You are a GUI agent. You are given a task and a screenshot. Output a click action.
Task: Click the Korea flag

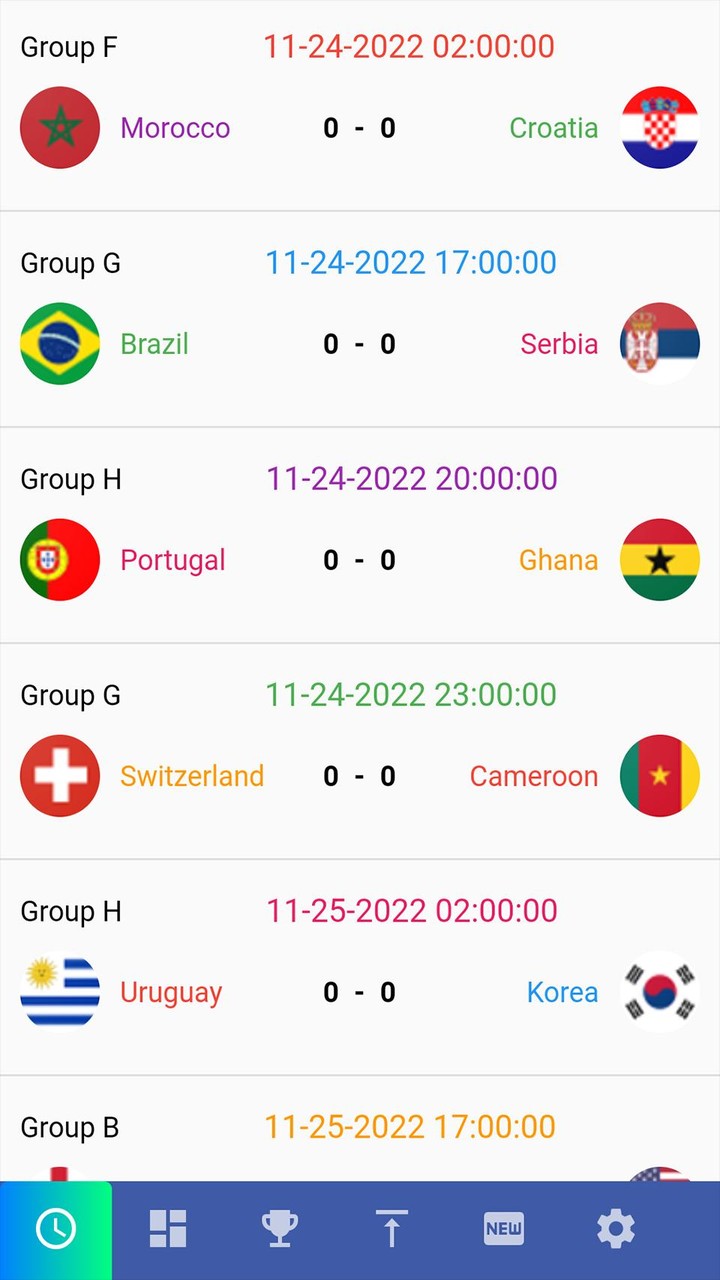point(660,991)
